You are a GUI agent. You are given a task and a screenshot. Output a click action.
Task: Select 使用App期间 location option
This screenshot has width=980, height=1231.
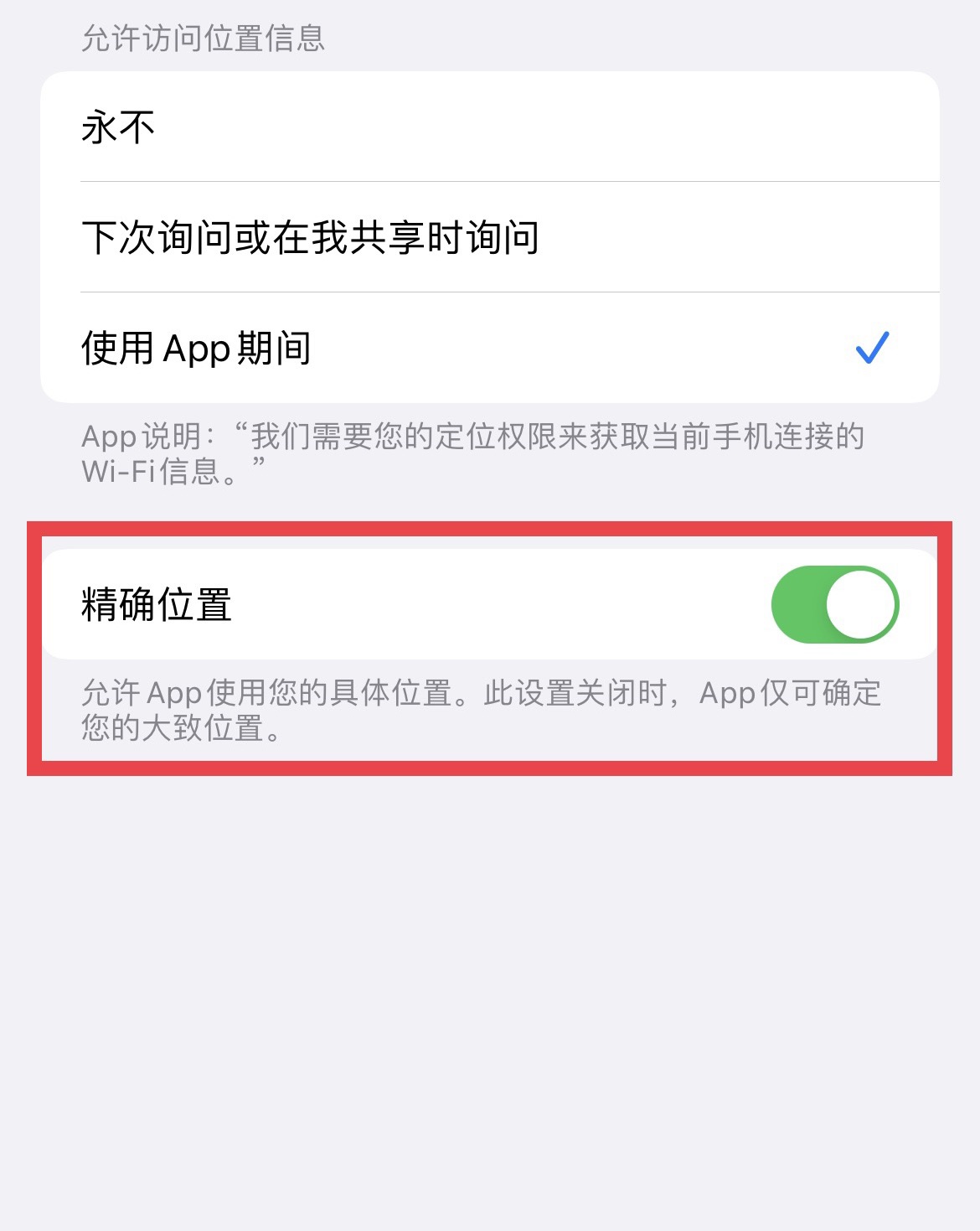[x=489, y=348]
